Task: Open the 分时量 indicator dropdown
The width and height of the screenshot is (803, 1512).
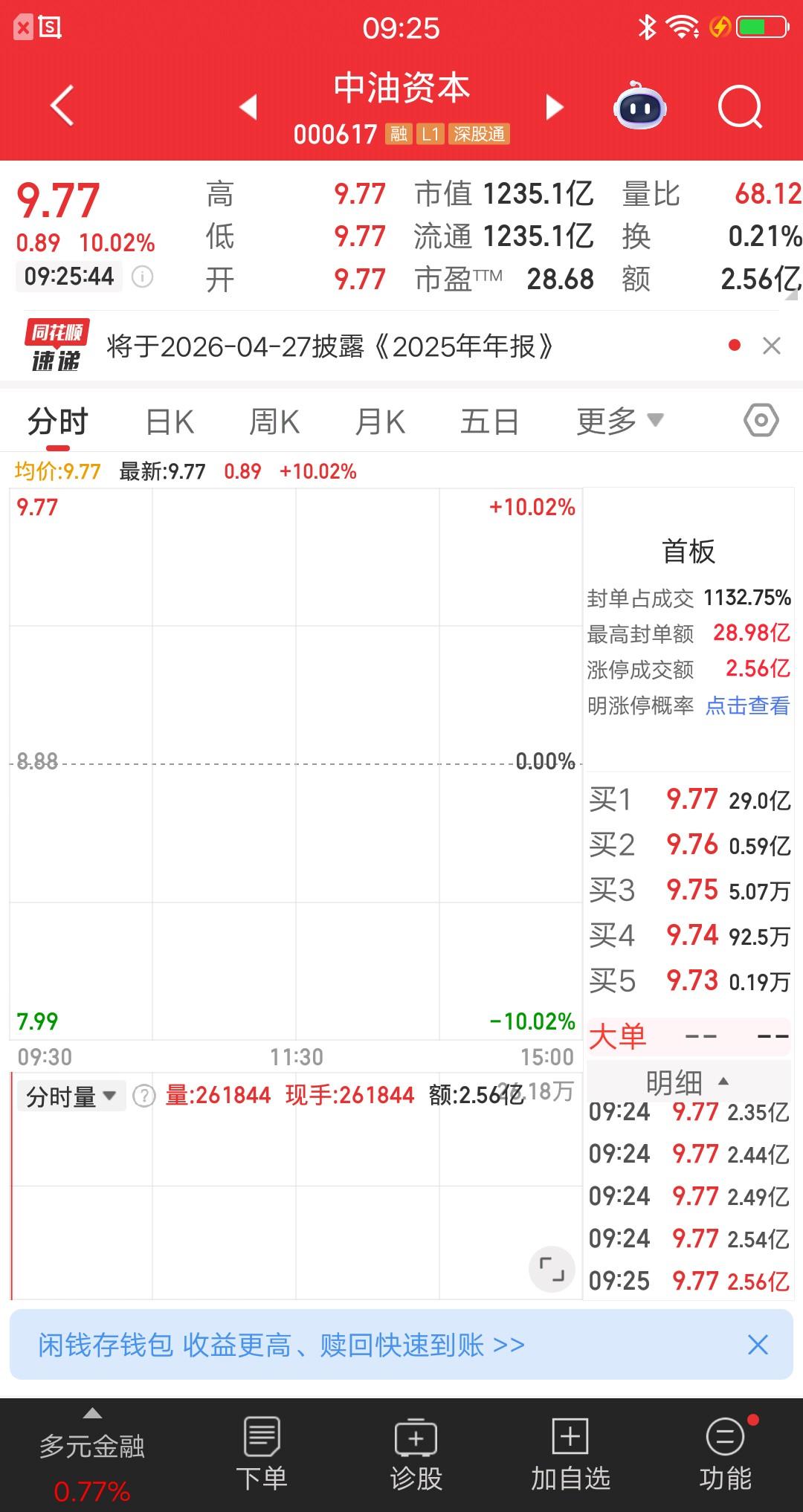Action: 71,1095
